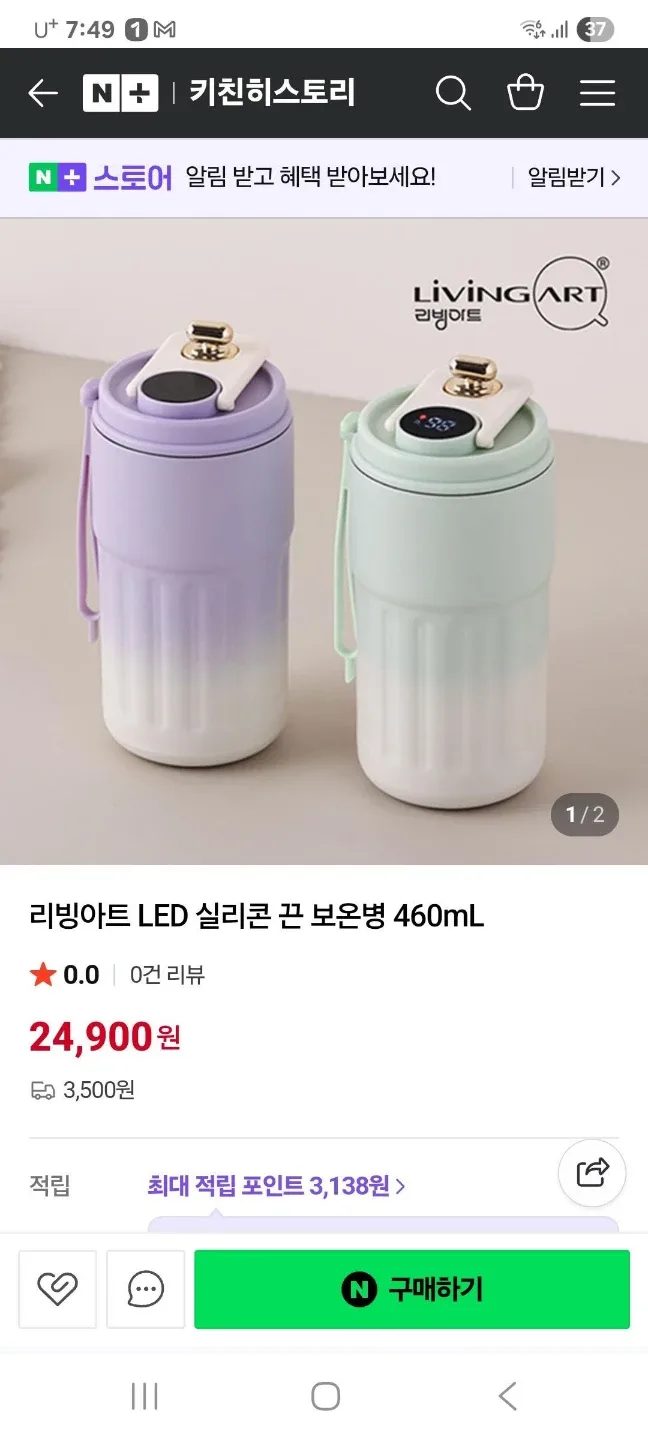The image size is (648, 1440).
Task: Add the product to wishlist heart
Action: tap(57, 1289)
